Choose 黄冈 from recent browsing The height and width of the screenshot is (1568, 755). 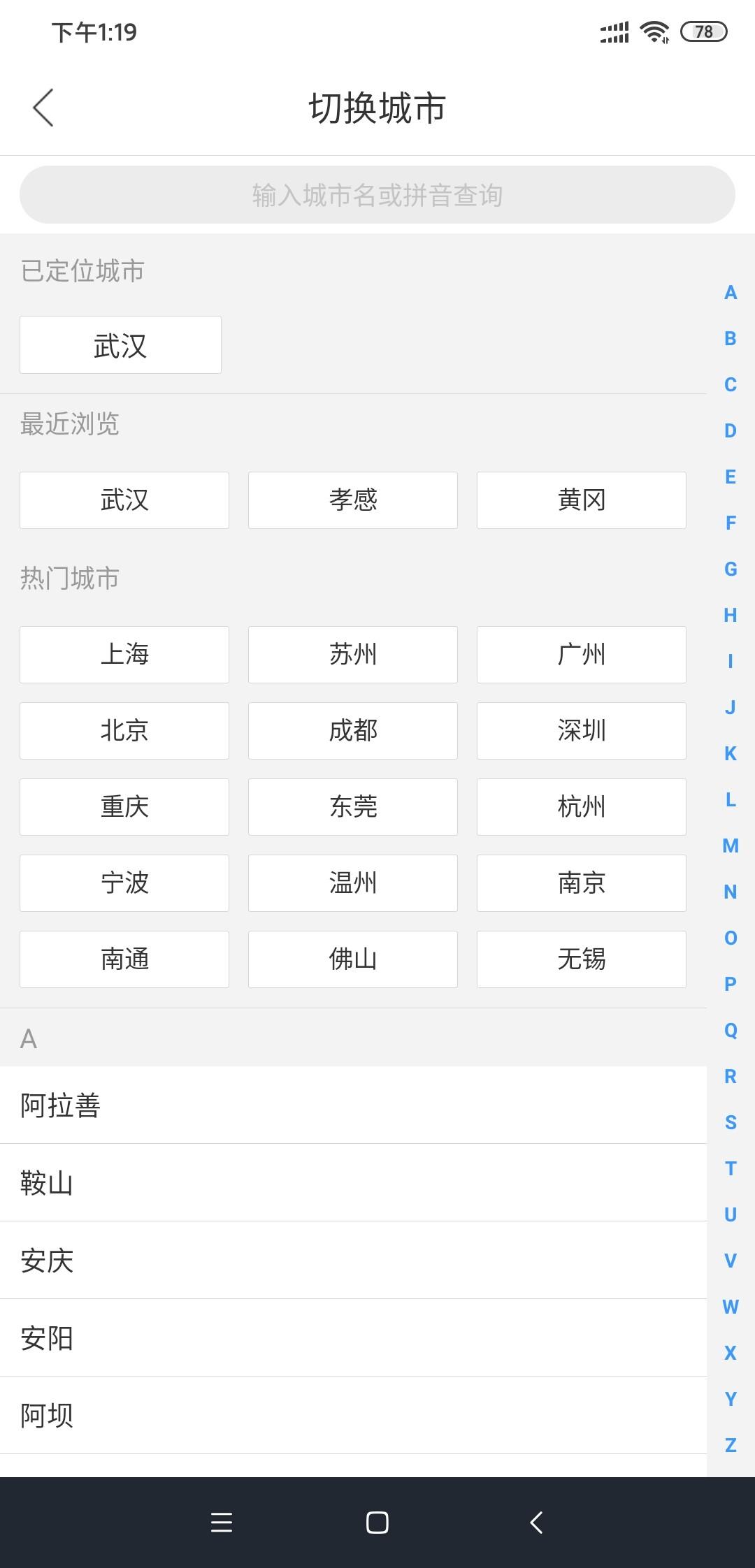(x=582, y=500)
